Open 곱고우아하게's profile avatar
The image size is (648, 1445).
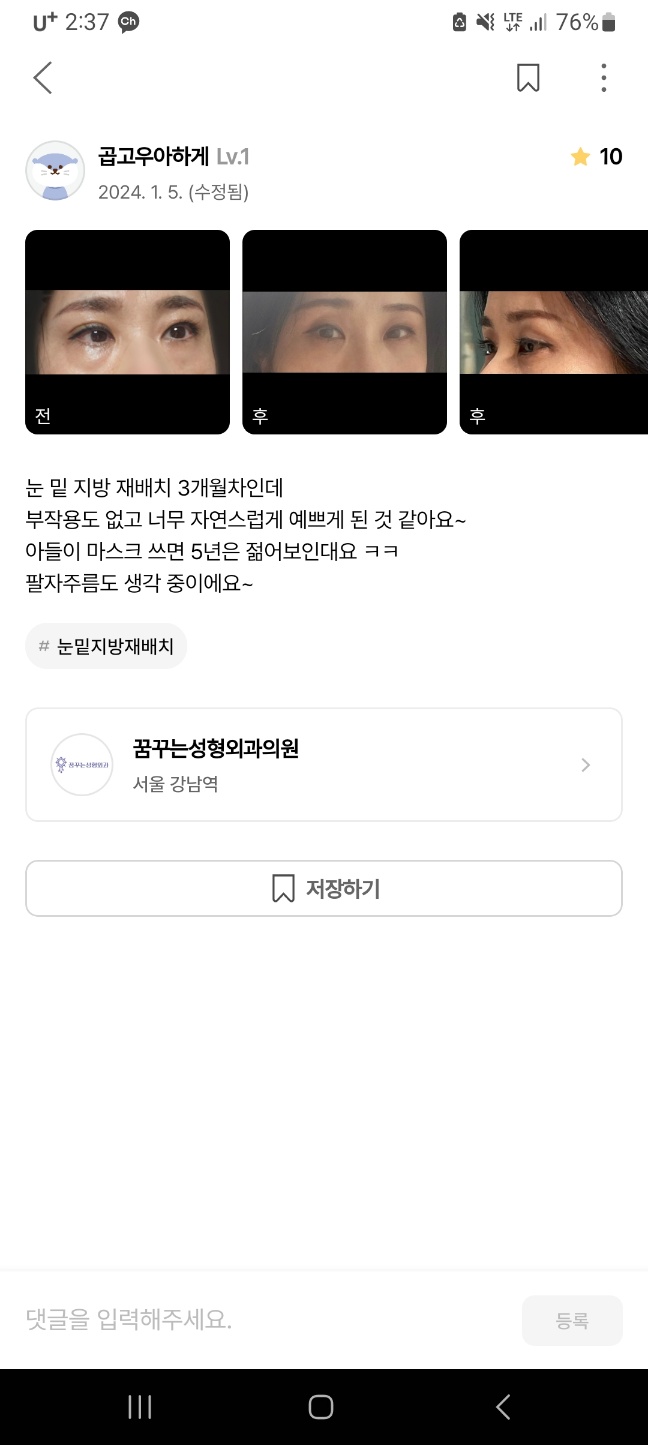click(x=55, y=171)
